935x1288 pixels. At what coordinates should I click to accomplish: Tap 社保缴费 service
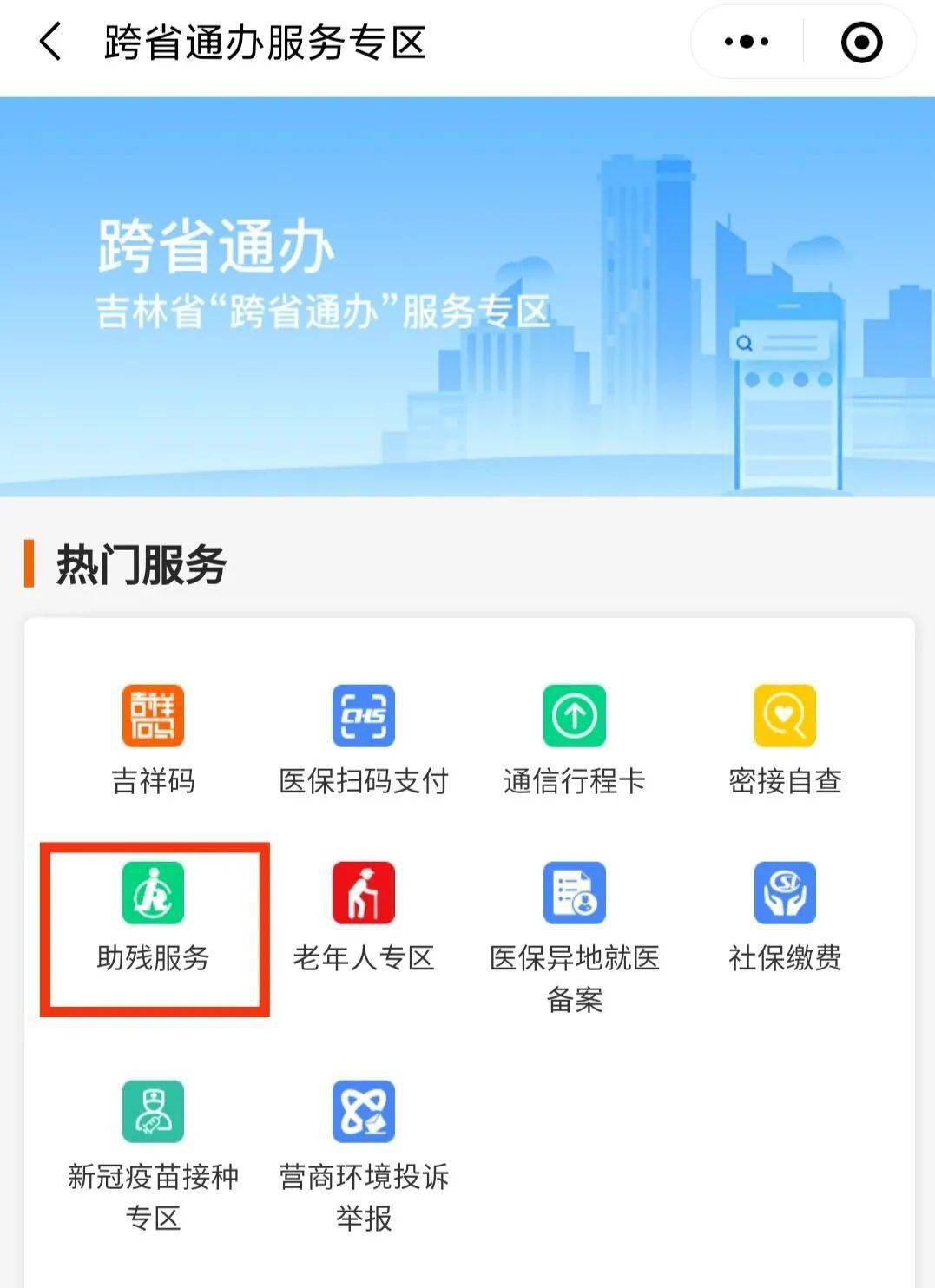[785, 894]
